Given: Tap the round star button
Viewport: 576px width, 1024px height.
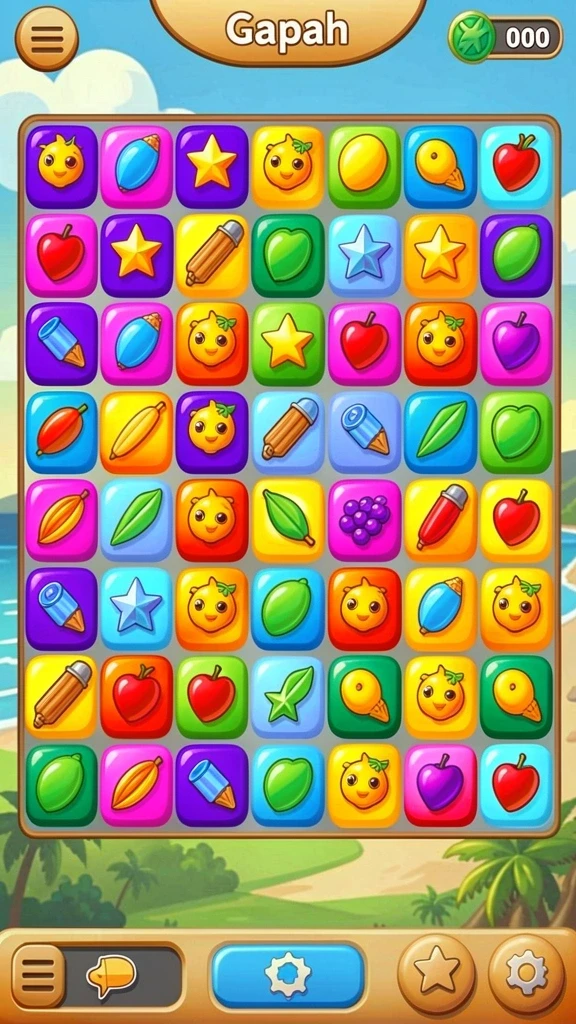Looking at the screenshot, I should [437, 974].
